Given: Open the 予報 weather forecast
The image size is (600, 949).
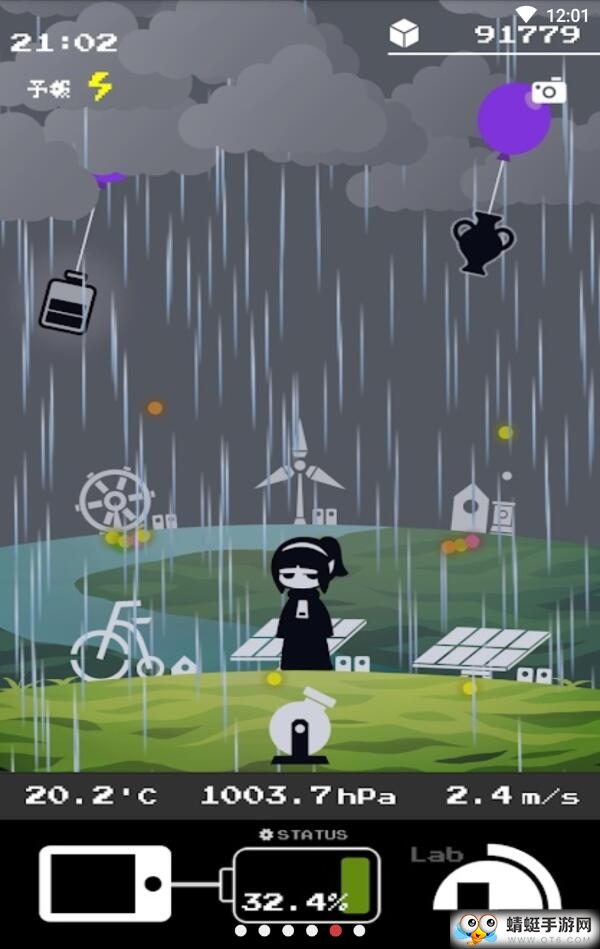Looking at the screenshot, I should (x=70, y=88).
